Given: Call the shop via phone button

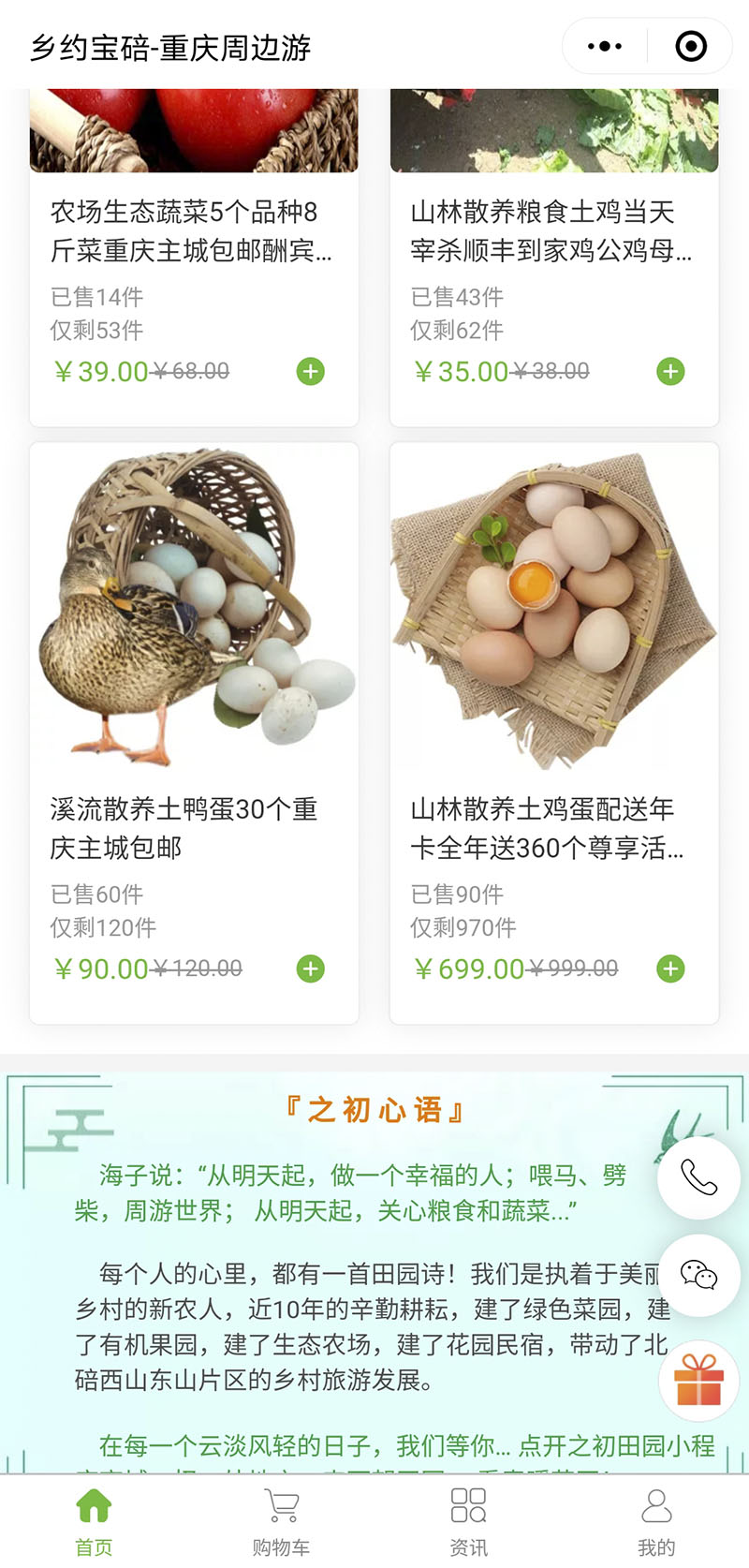Looking at the screenshot, I should (698, 1177).
